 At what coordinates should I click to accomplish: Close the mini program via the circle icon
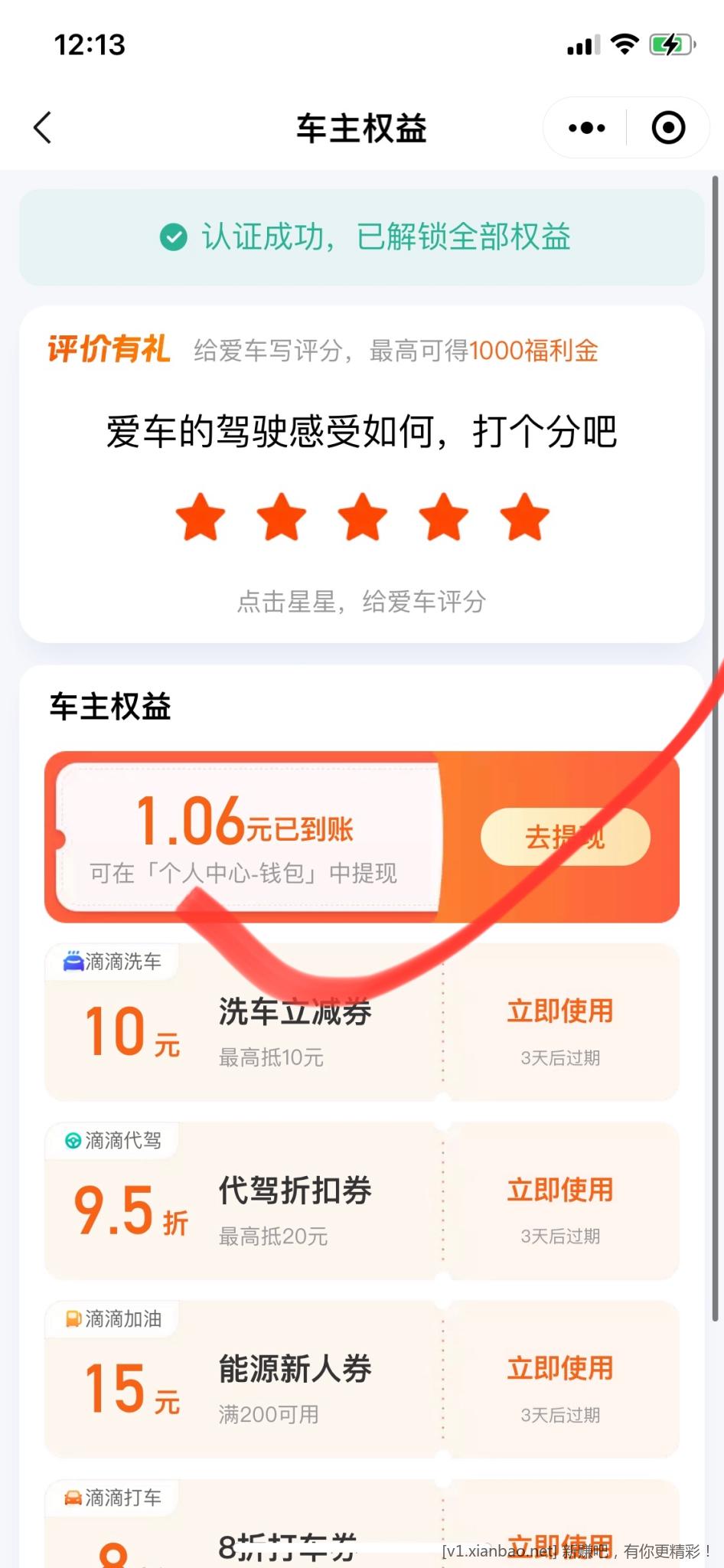coord(667,128)
